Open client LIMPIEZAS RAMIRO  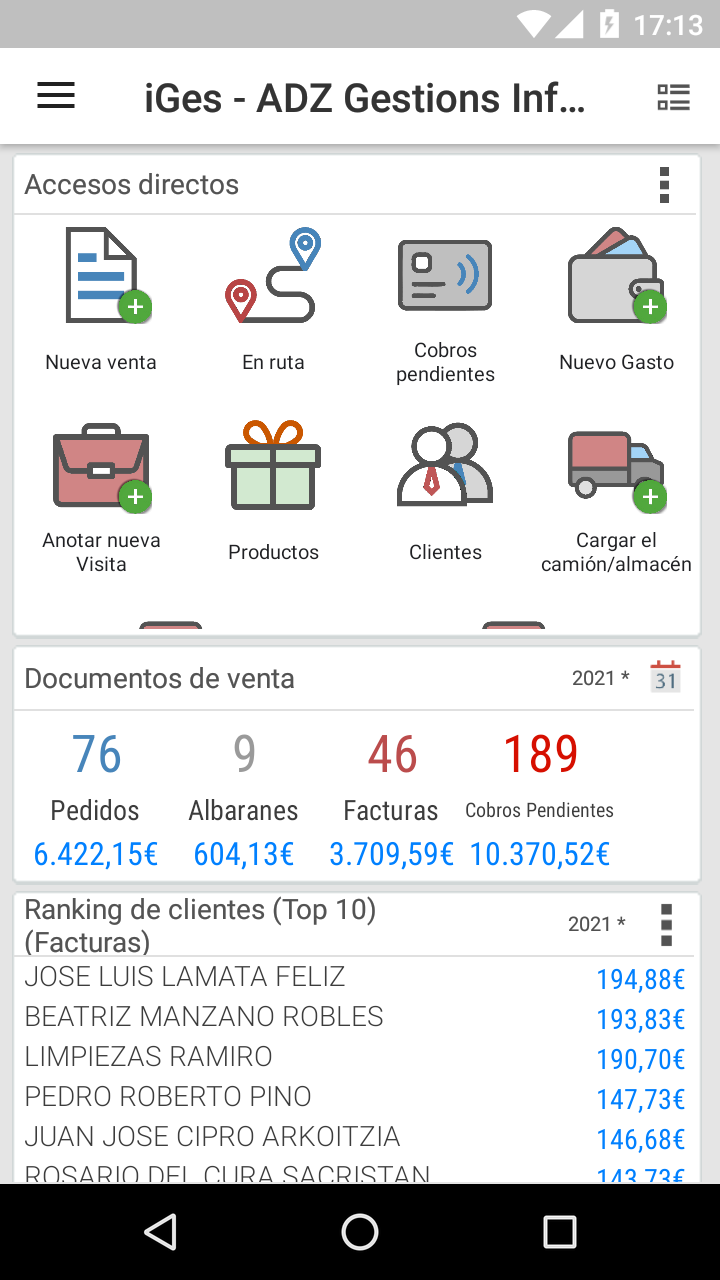(x=355, y=1057)
